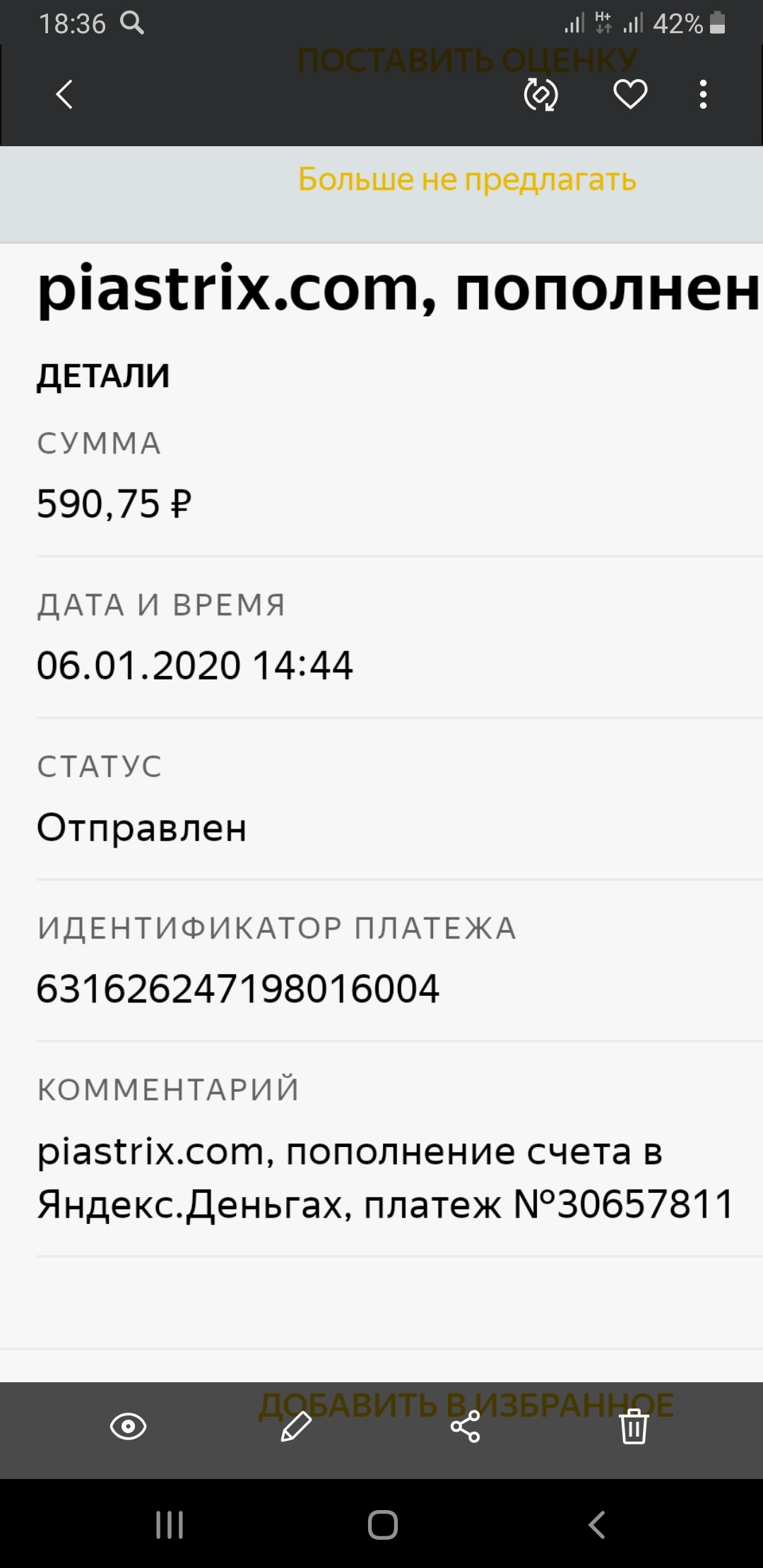Screen dimensions: 763x1568
Task: Tap the auto-rotate icon in top bar
Action: pos(540,95)
